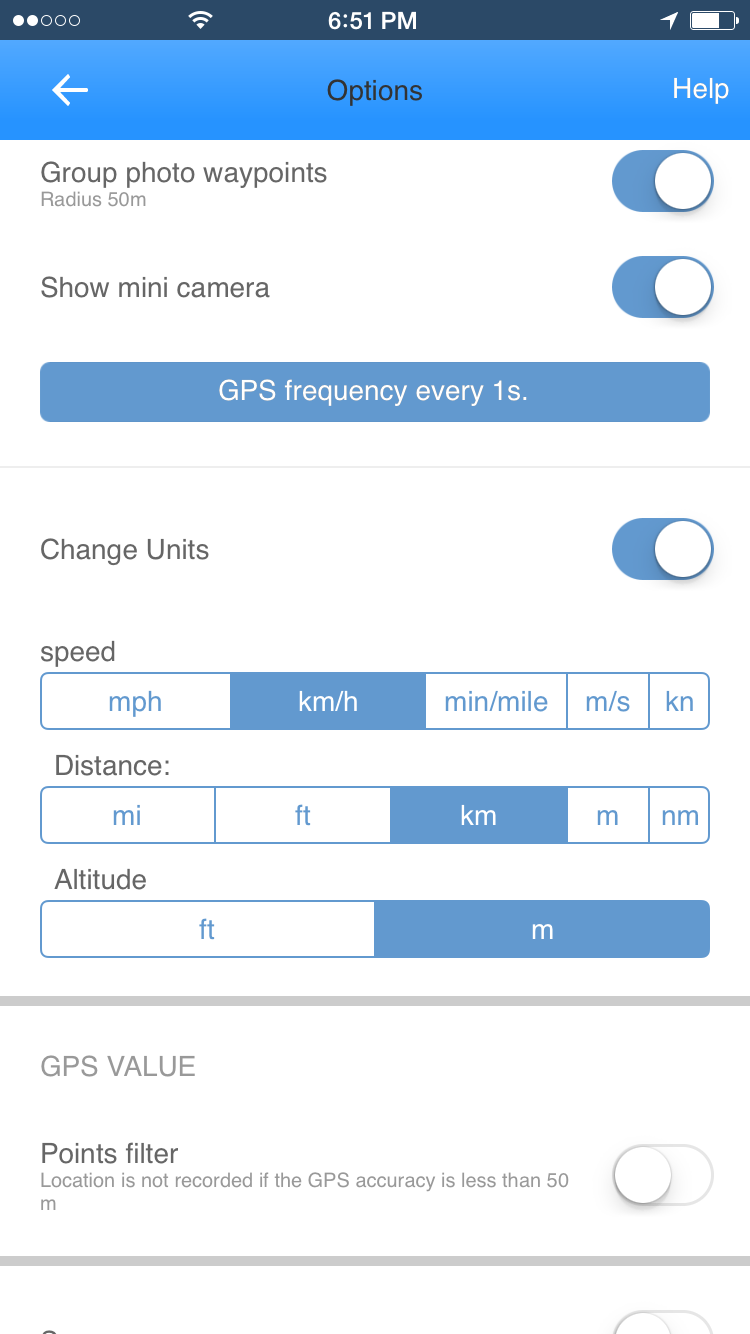
Task: Select km/h for speed
Action: pos(328,701)
